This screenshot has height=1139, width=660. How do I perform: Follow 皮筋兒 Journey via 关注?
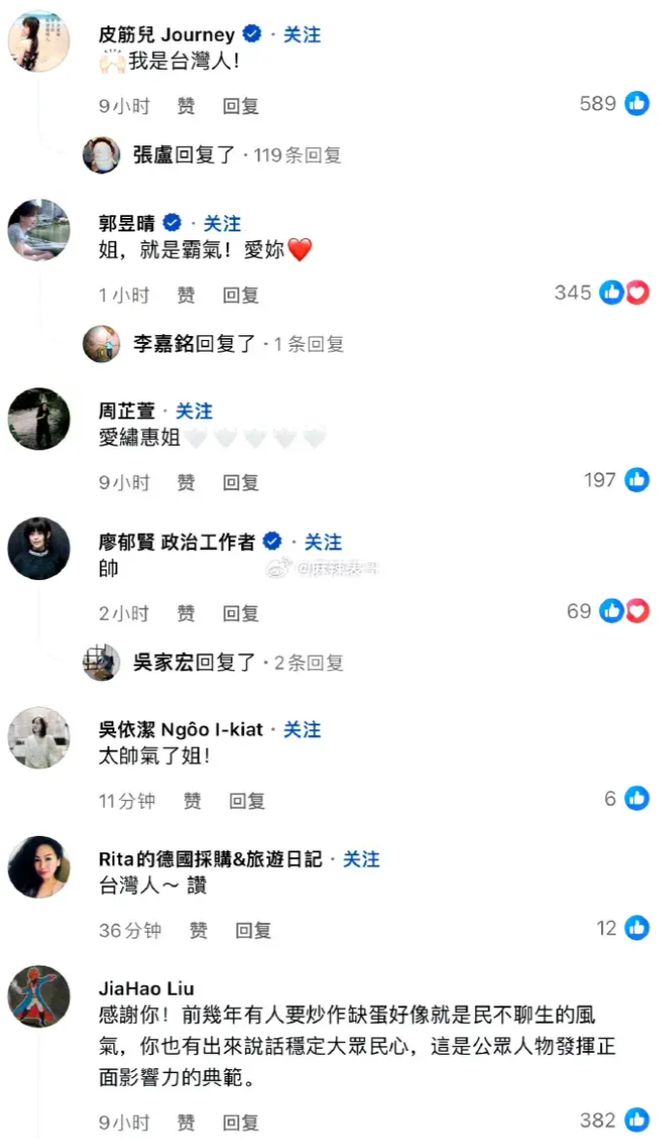301,34
